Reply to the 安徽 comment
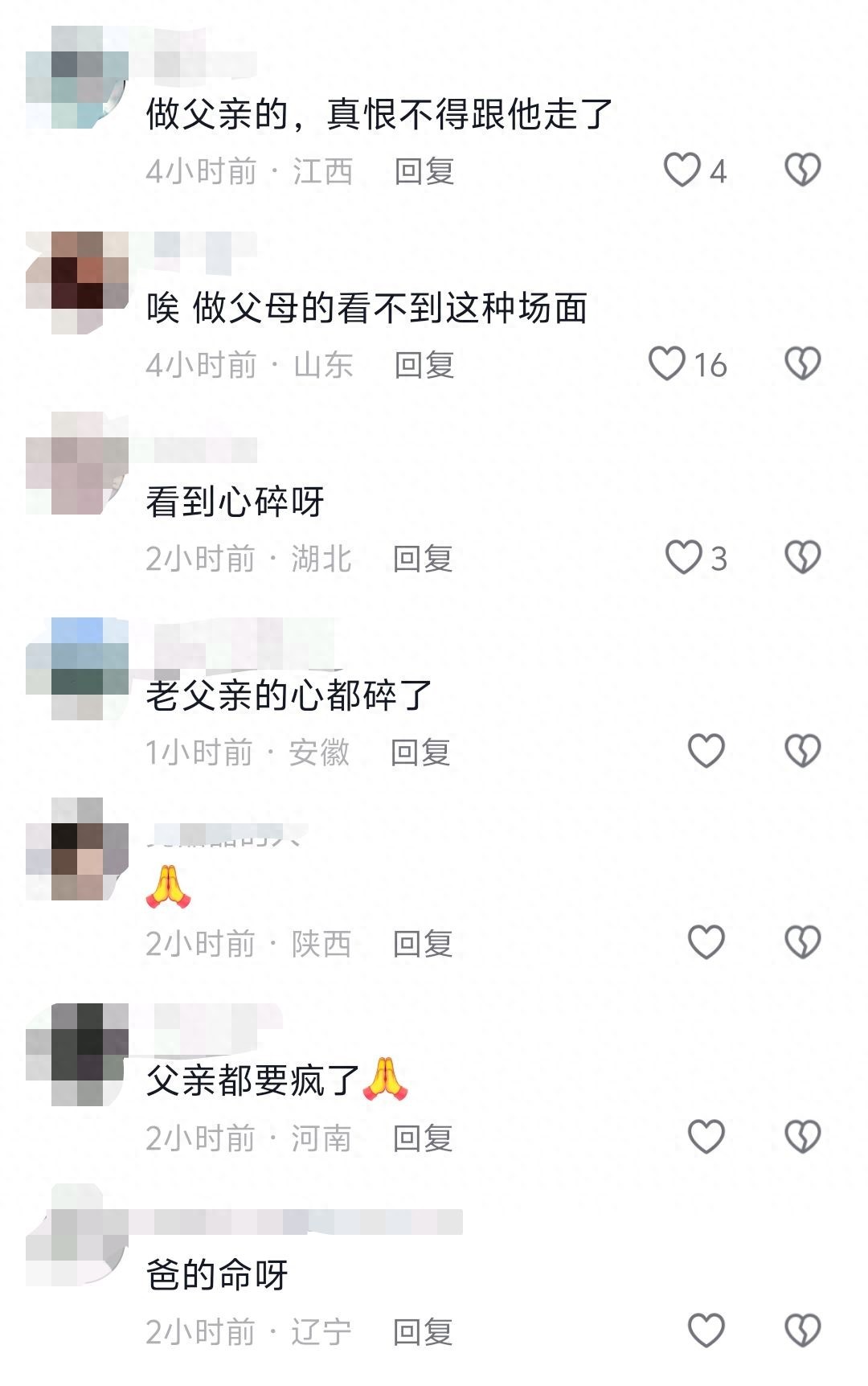The height and width of the screenshot is (1386, 868). (420, 752)
